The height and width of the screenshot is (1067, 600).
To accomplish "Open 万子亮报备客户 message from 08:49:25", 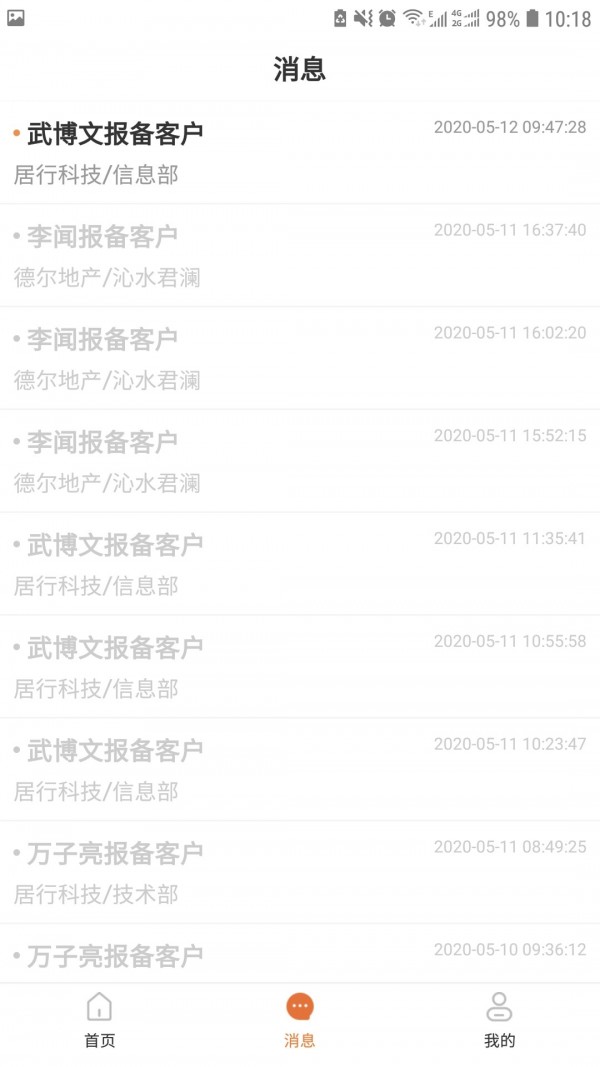I will 300,873.
